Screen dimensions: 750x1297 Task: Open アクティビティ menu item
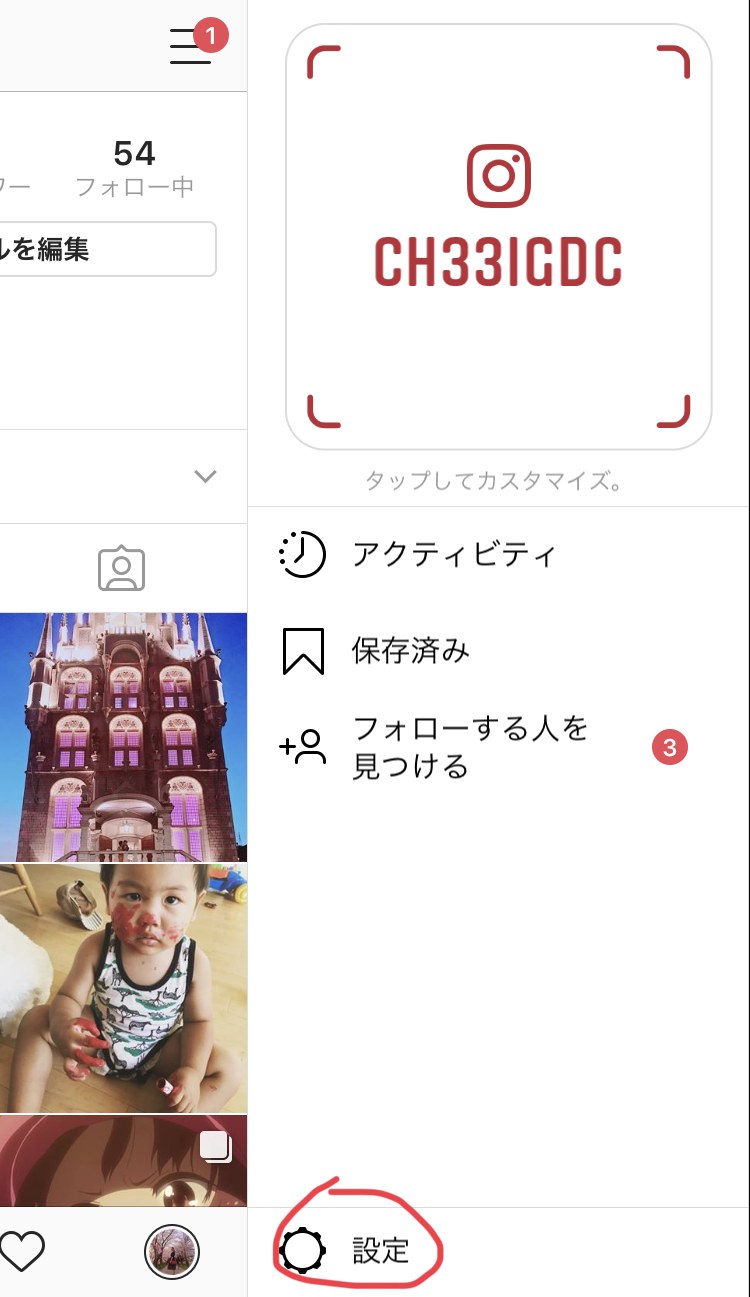pos(453,555)
